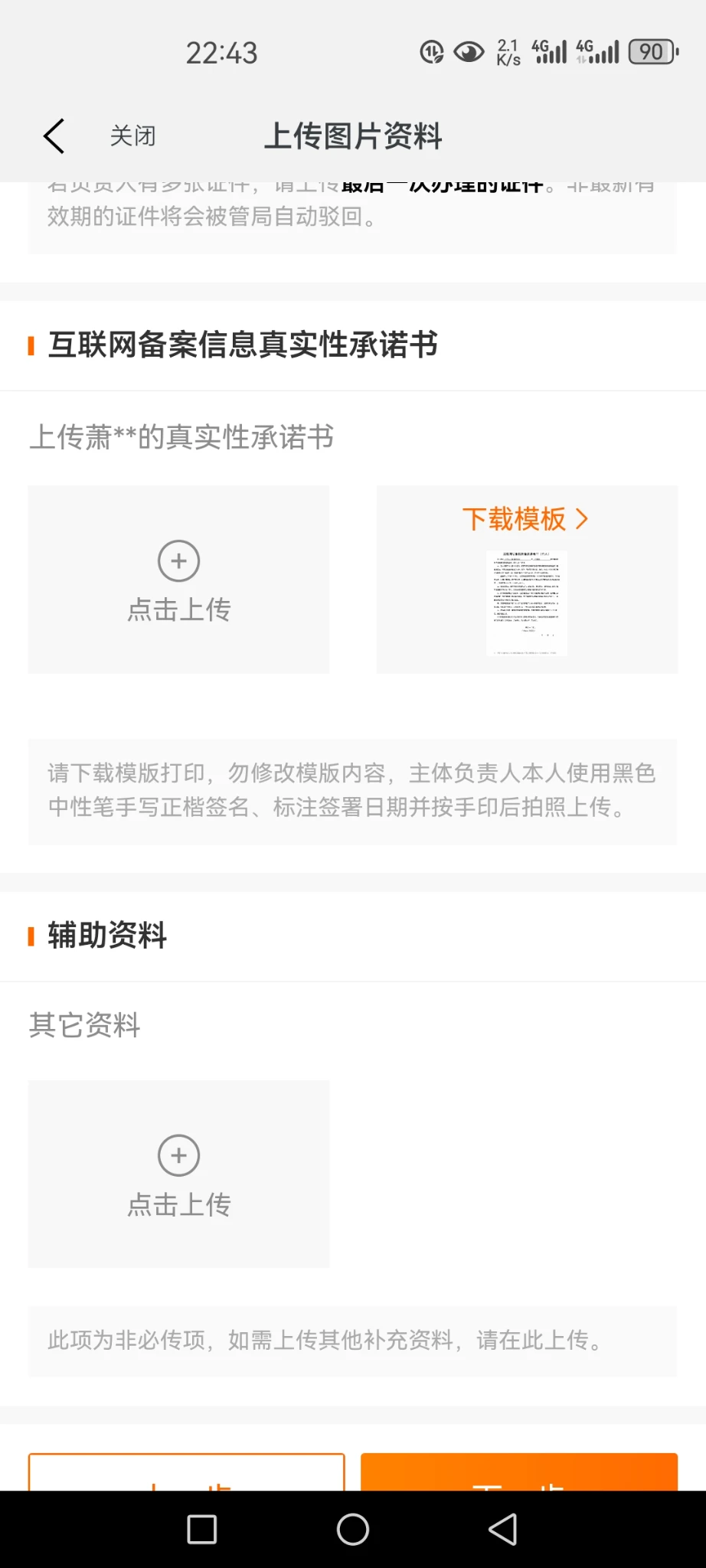Go back using the top-left arrow
The height and width of the screenshot is (1568, 706).
(x=54, y=136)
